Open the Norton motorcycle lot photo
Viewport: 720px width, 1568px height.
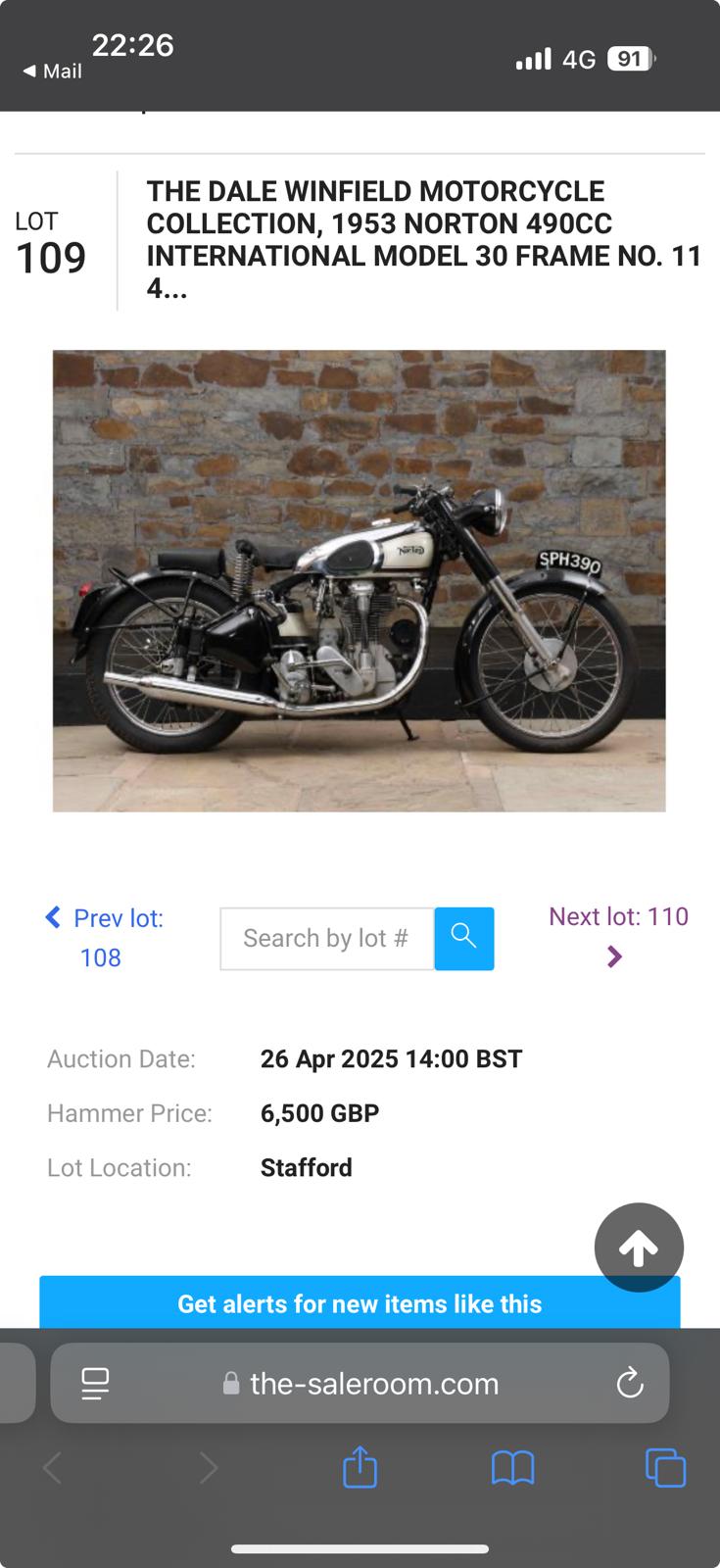coord(359,580)
